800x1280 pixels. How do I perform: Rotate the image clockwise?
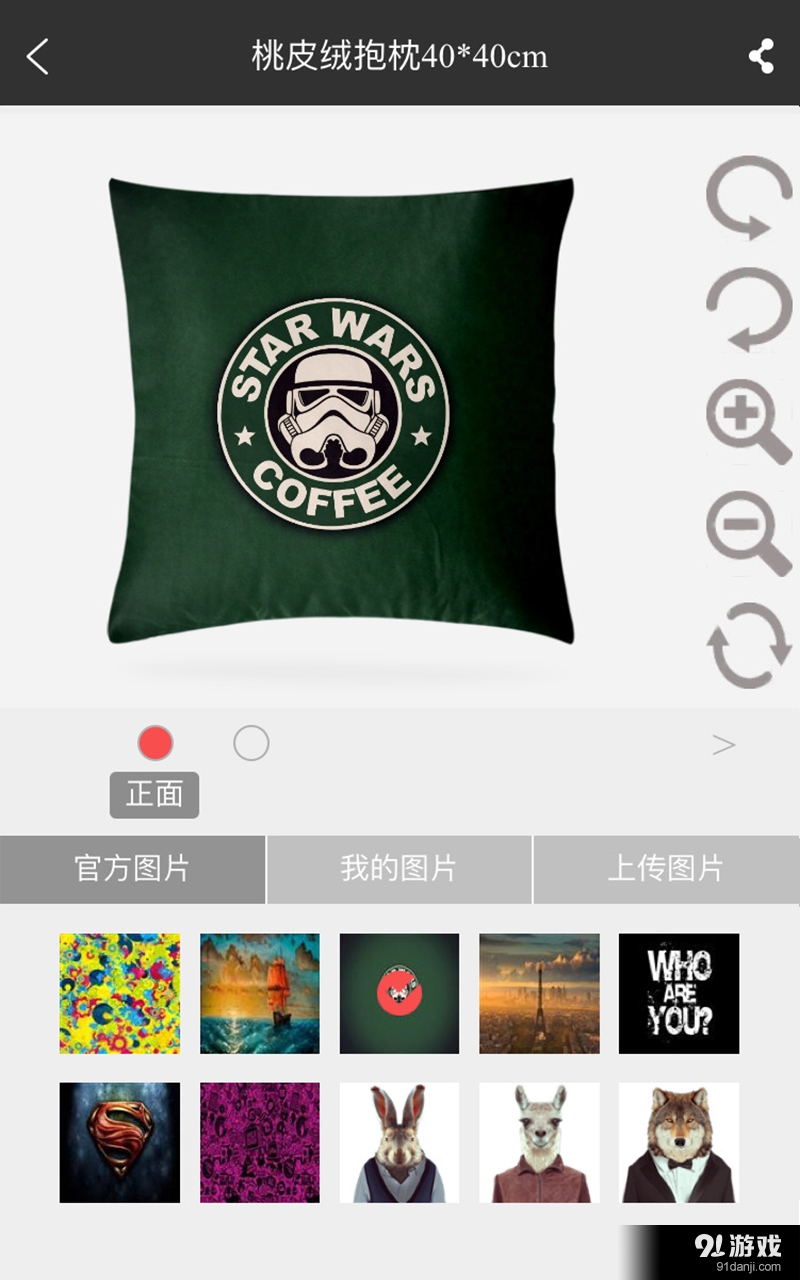tap(748, 196)
